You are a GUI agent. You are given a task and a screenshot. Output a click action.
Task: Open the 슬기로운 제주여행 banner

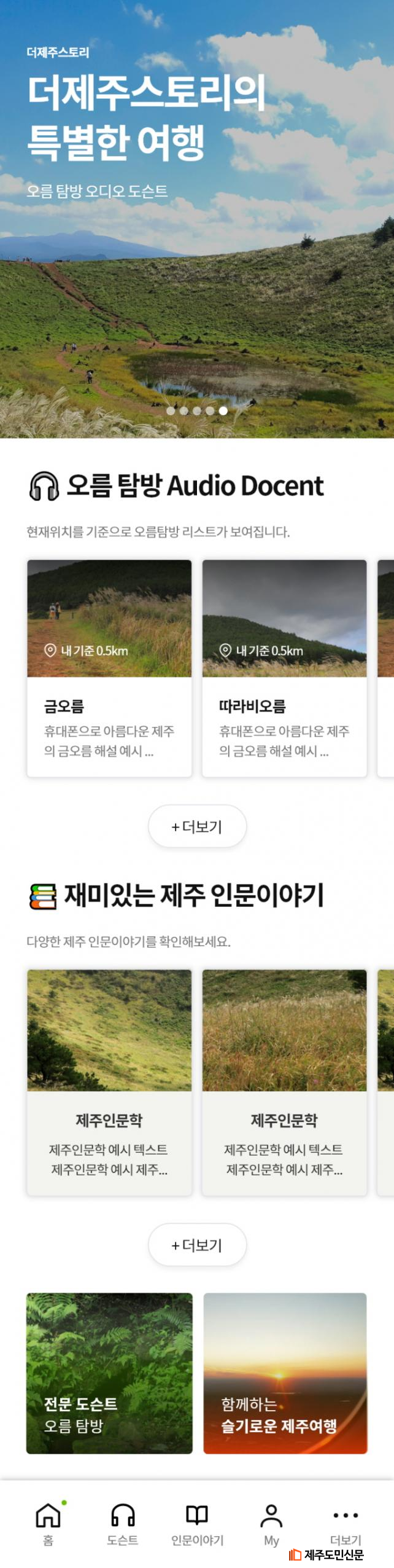(285, 1373)
